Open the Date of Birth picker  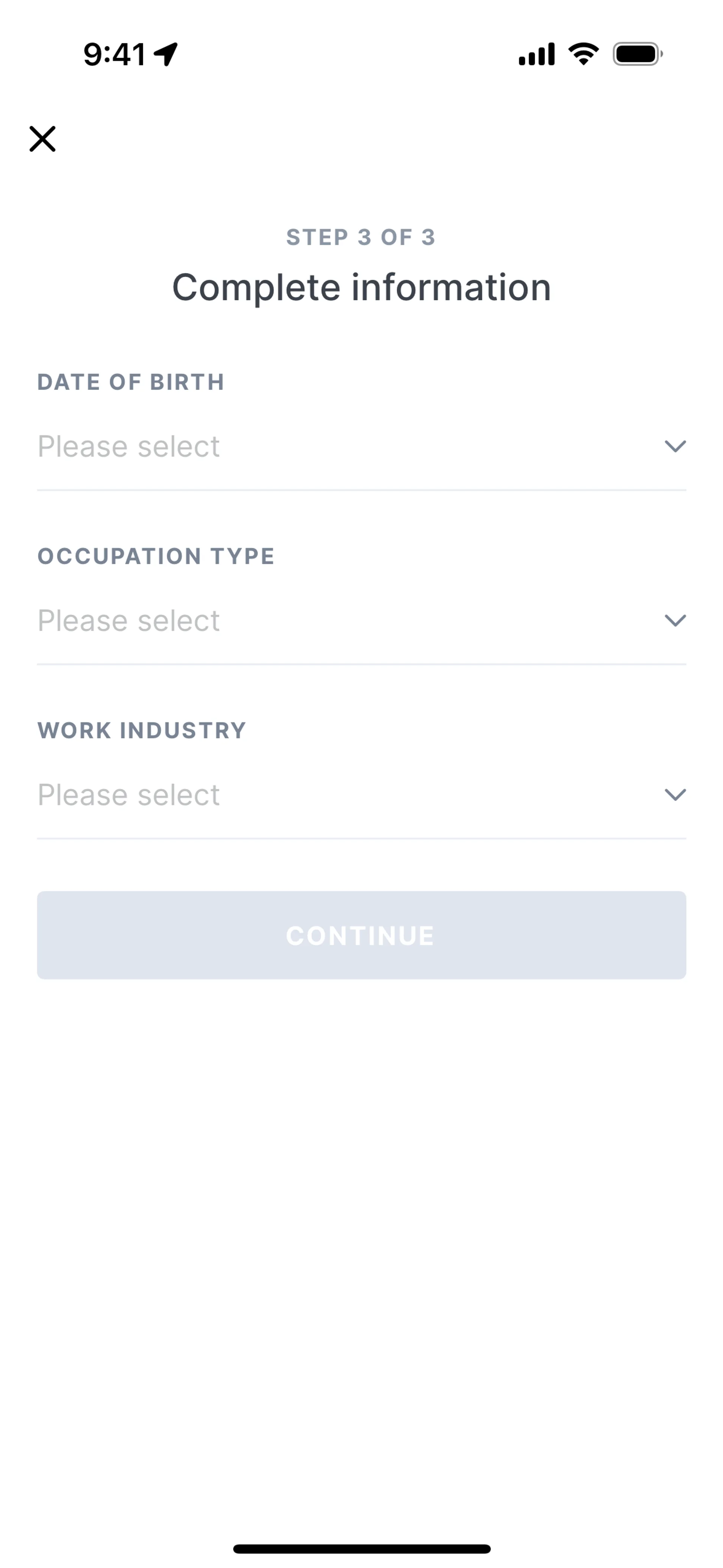click(361, 447)
